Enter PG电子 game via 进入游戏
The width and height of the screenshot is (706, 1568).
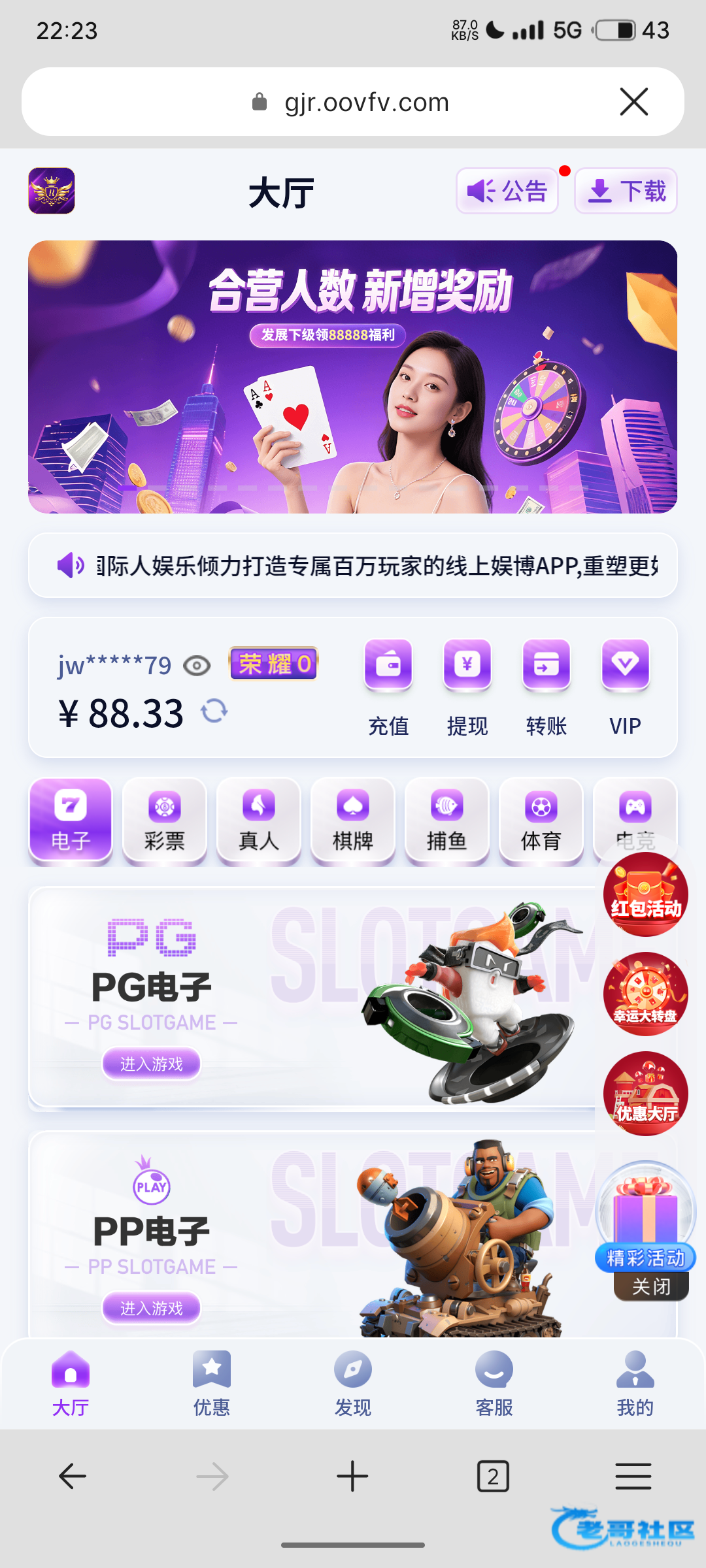[x=151, y=1064]
